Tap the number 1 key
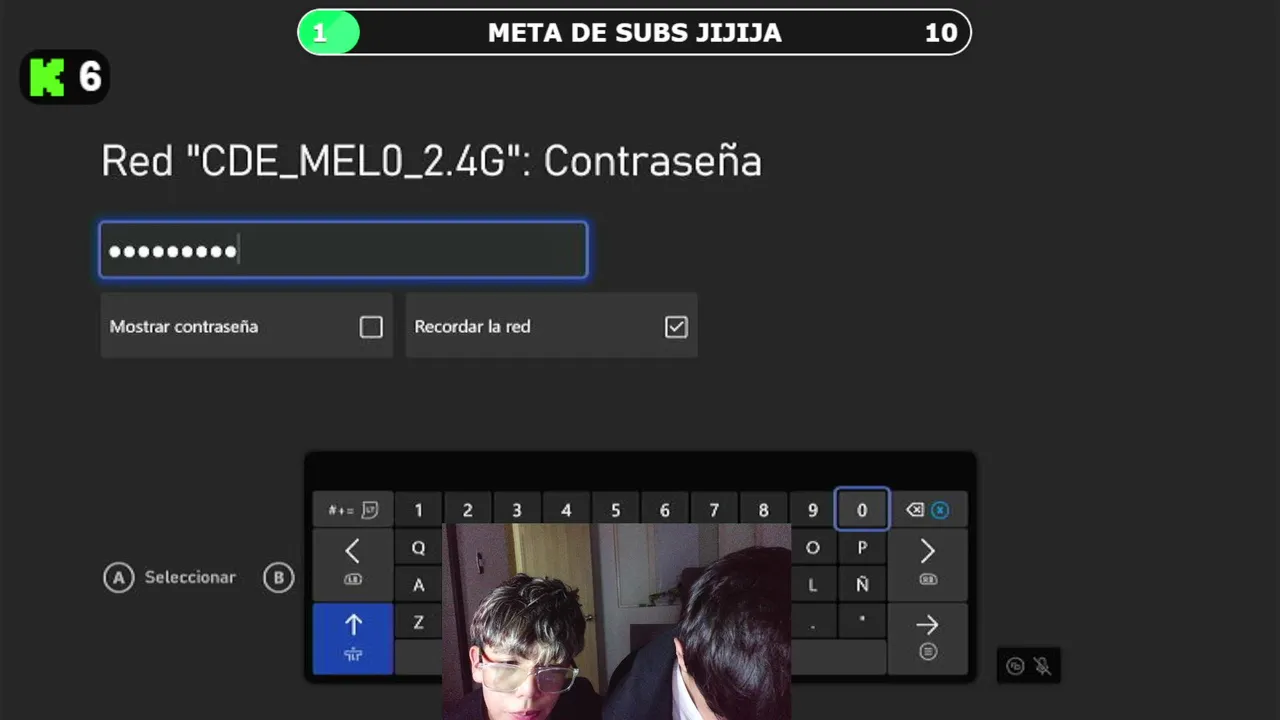1280x720 pixels. click(x=418, y=510)
